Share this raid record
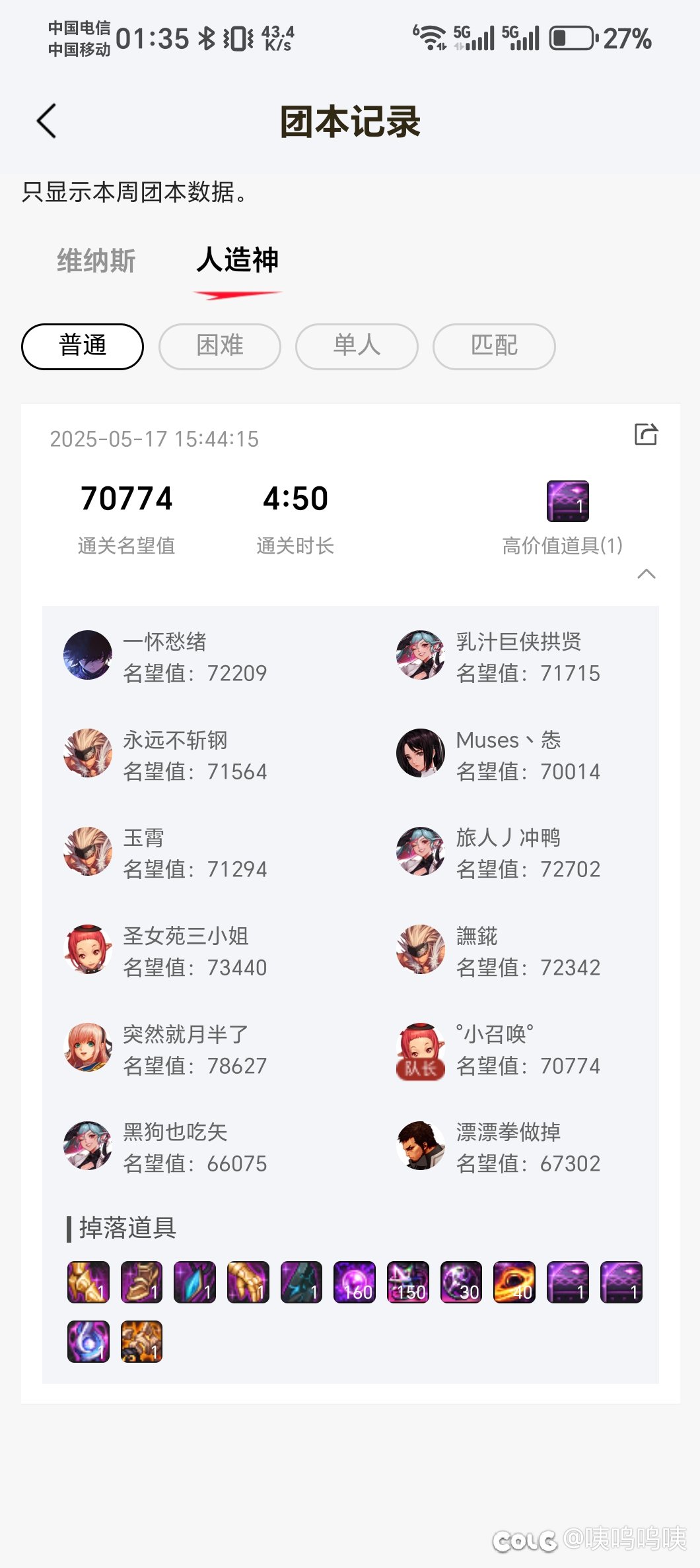 (646, 434)
